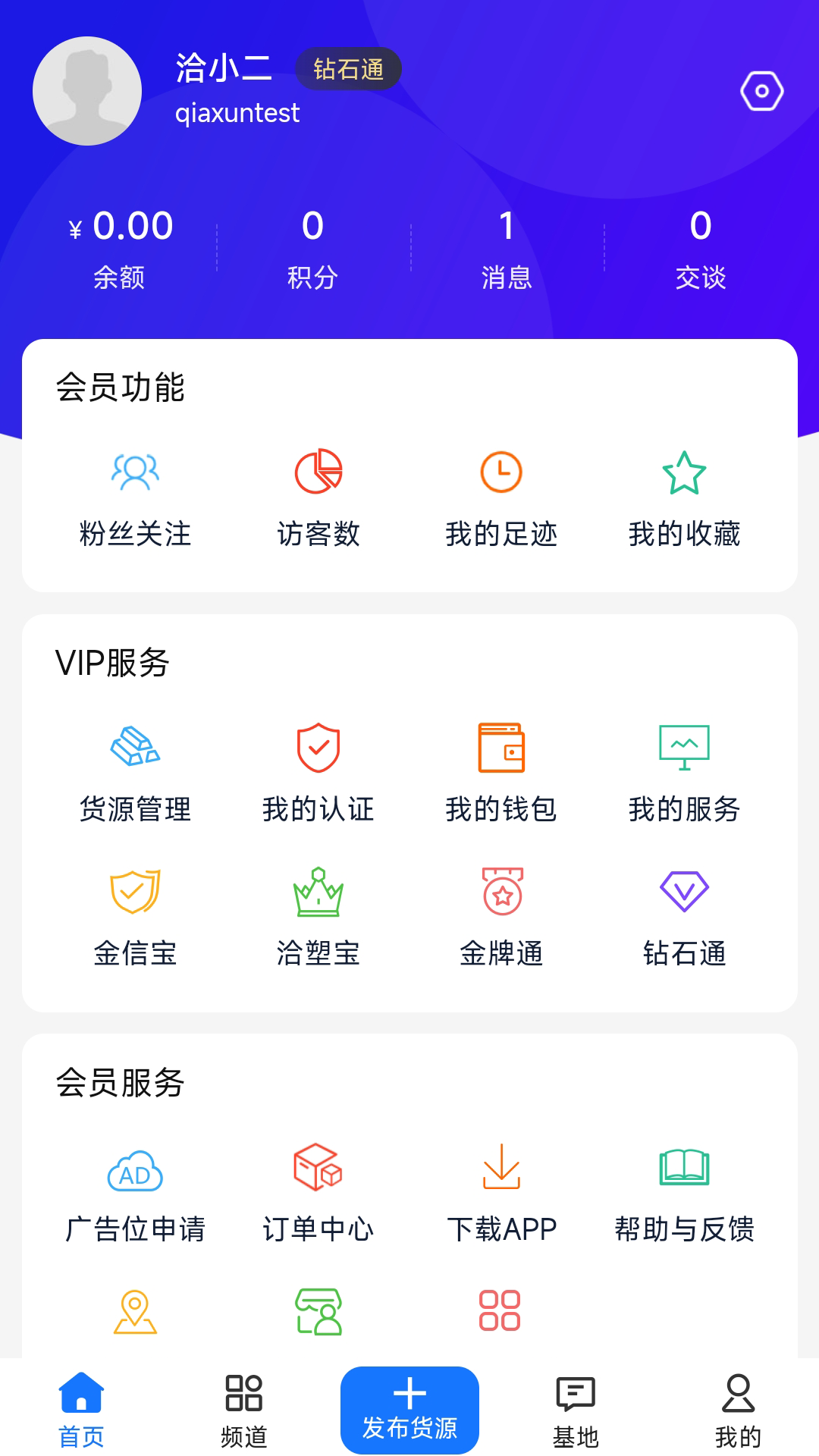This screenshot has height=1456, width=819.
Task: View the 访客数 pie chart icon
Action: (x=318, y=473)
